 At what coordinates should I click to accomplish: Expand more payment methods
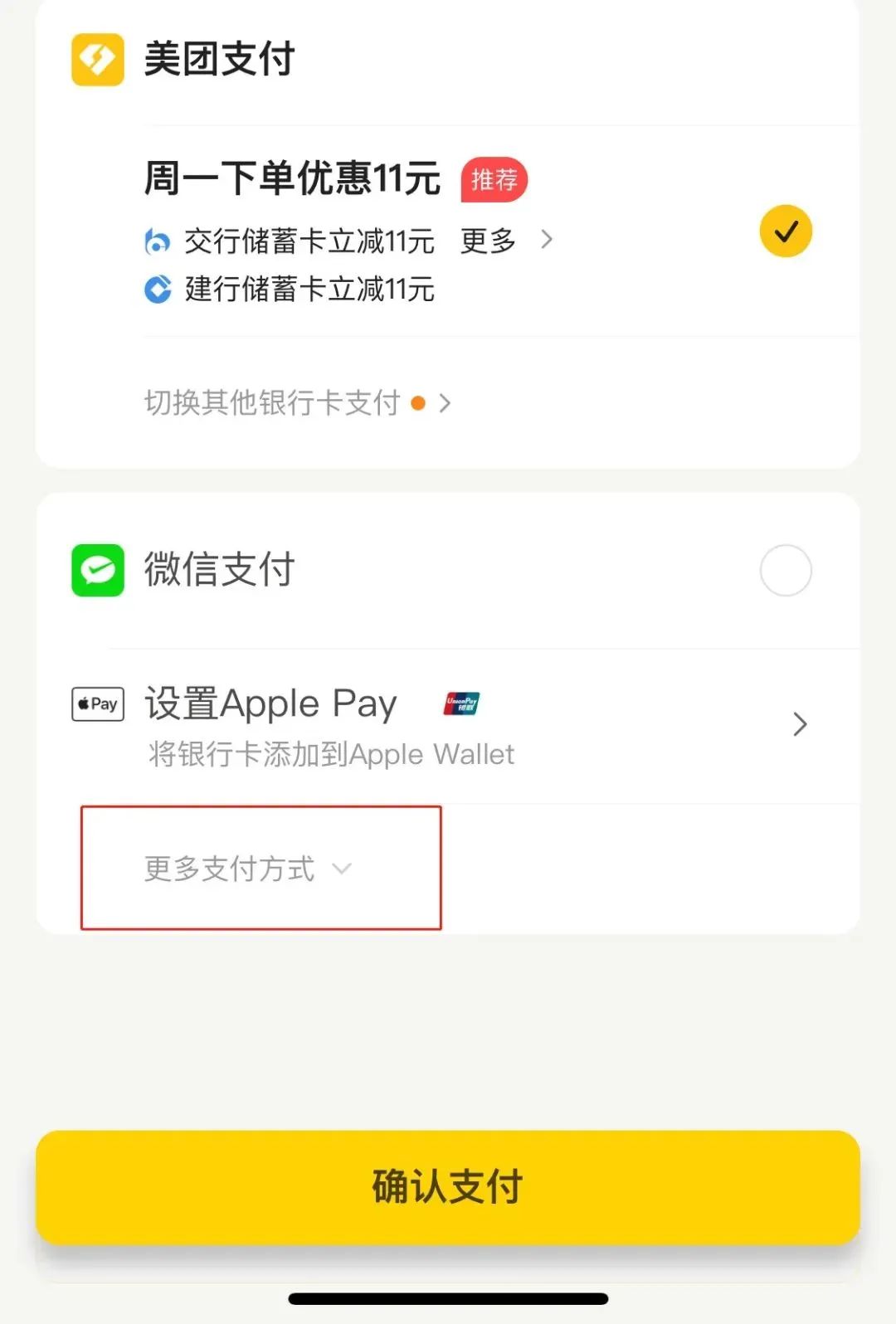point(248,869)
